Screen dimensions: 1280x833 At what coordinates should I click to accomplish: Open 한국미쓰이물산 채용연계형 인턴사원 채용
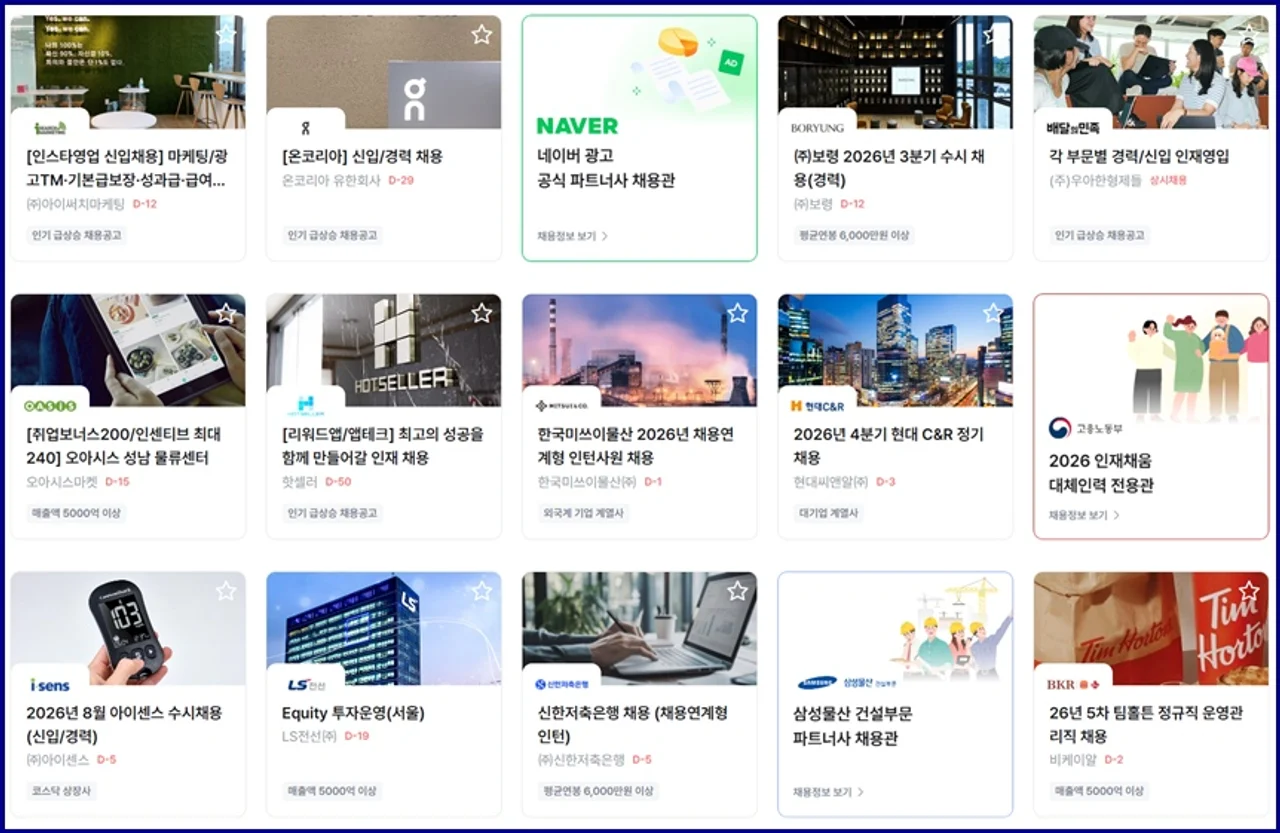pyautogui.click(x=640, y=416)
